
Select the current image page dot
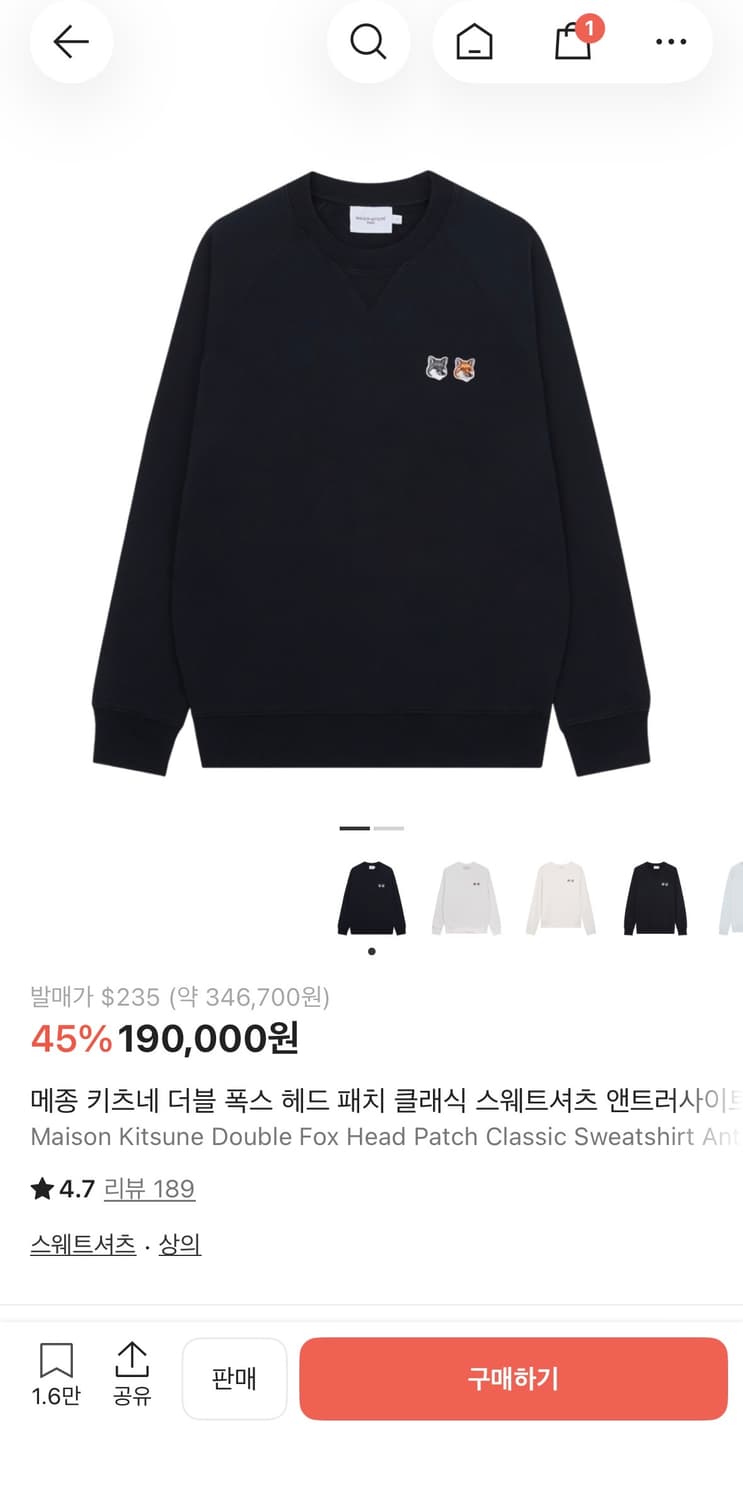tap(371, 951)
